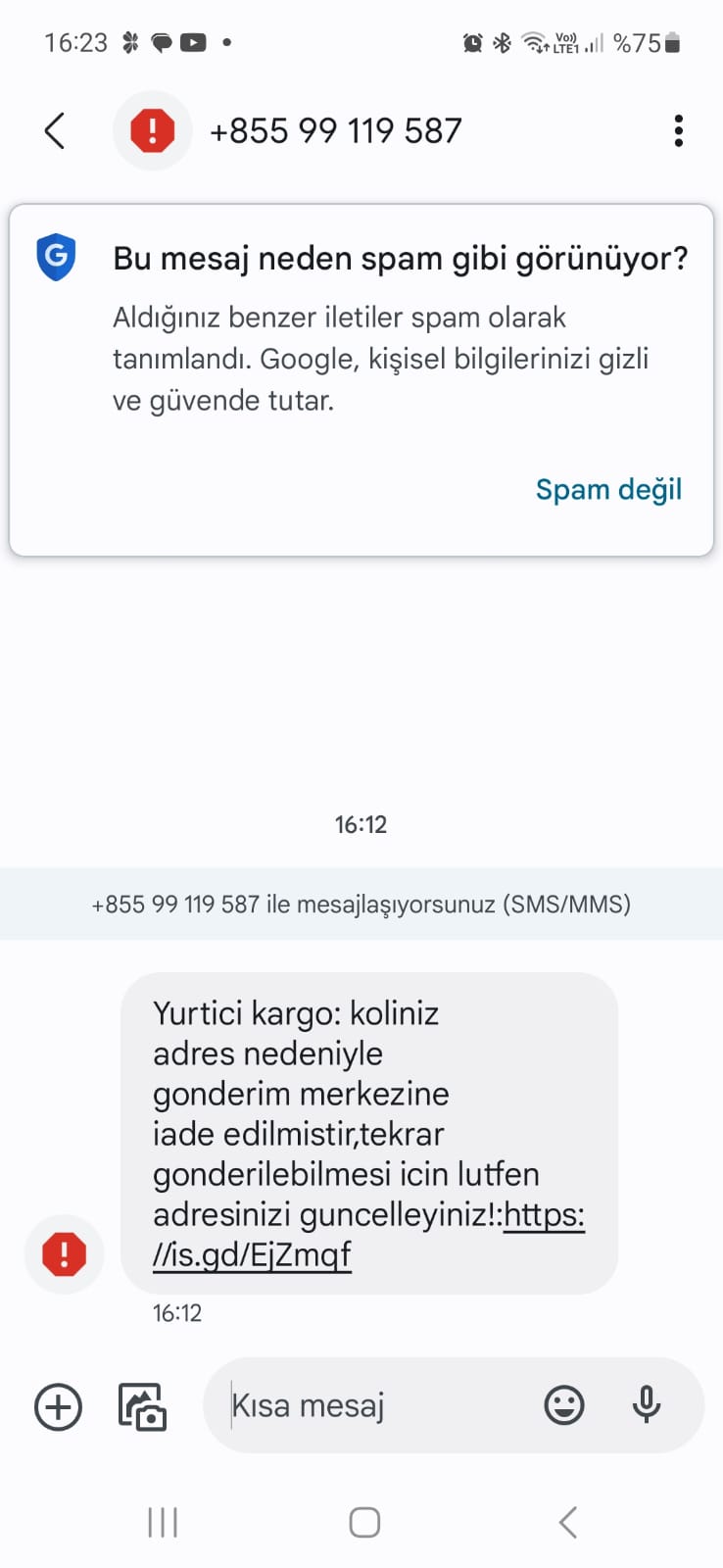Go back to the conversation list
This screenshot has height=1568, width=723.
55,130
